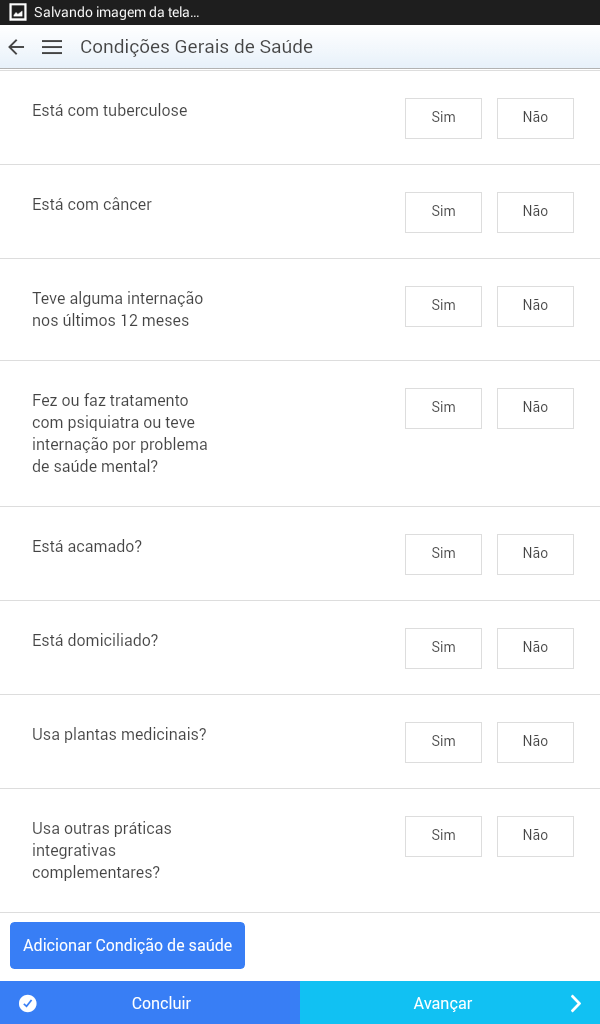Select Sim for Está com tuberculose
Image resolution: width=600 pixels, height=1024 pixels.
coord(443,118)
